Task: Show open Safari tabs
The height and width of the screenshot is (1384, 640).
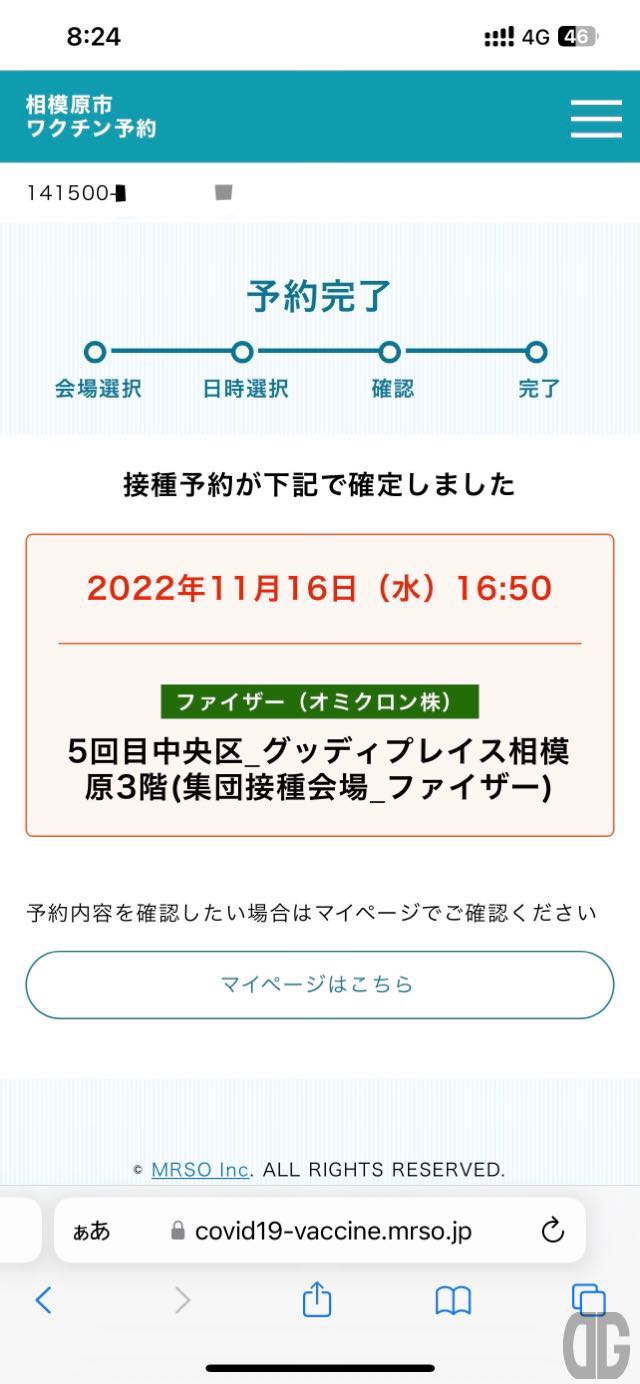Action: coord(588,1299)
